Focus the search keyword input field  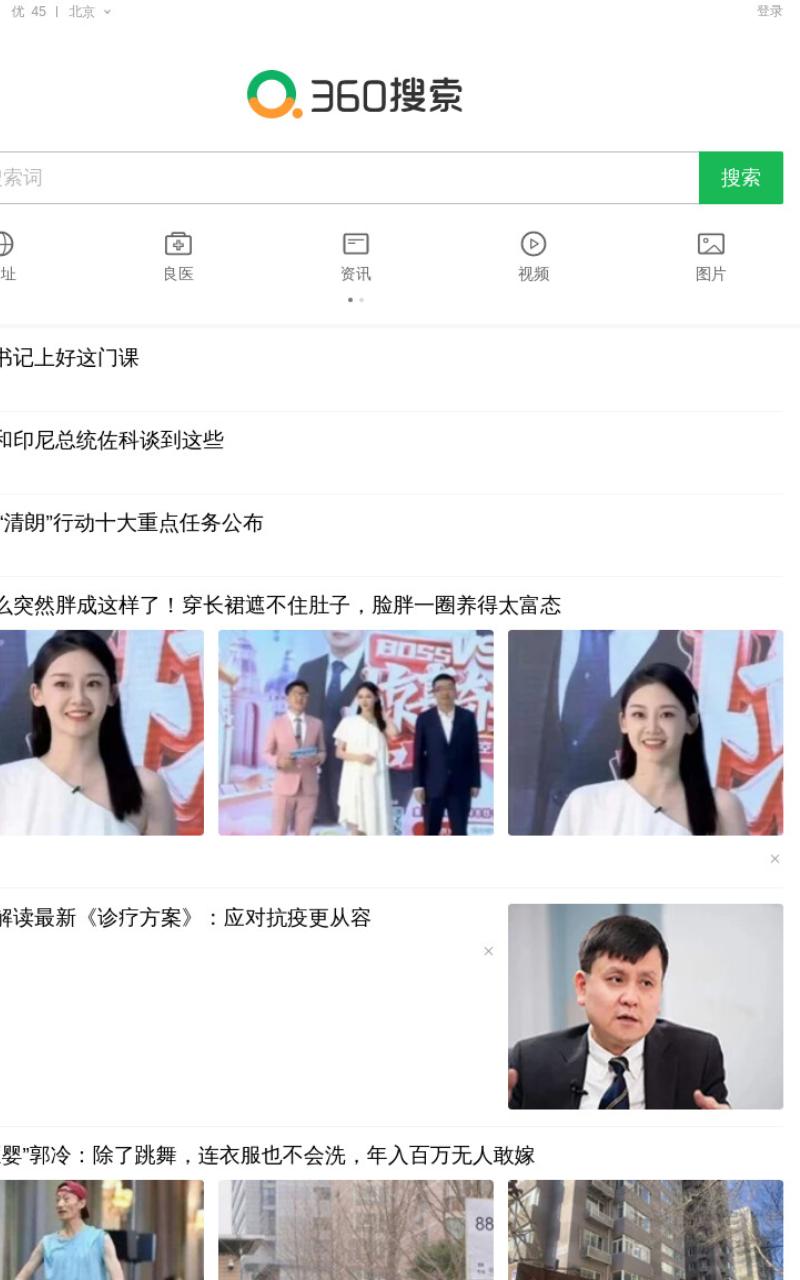click(x=349, y=178)
